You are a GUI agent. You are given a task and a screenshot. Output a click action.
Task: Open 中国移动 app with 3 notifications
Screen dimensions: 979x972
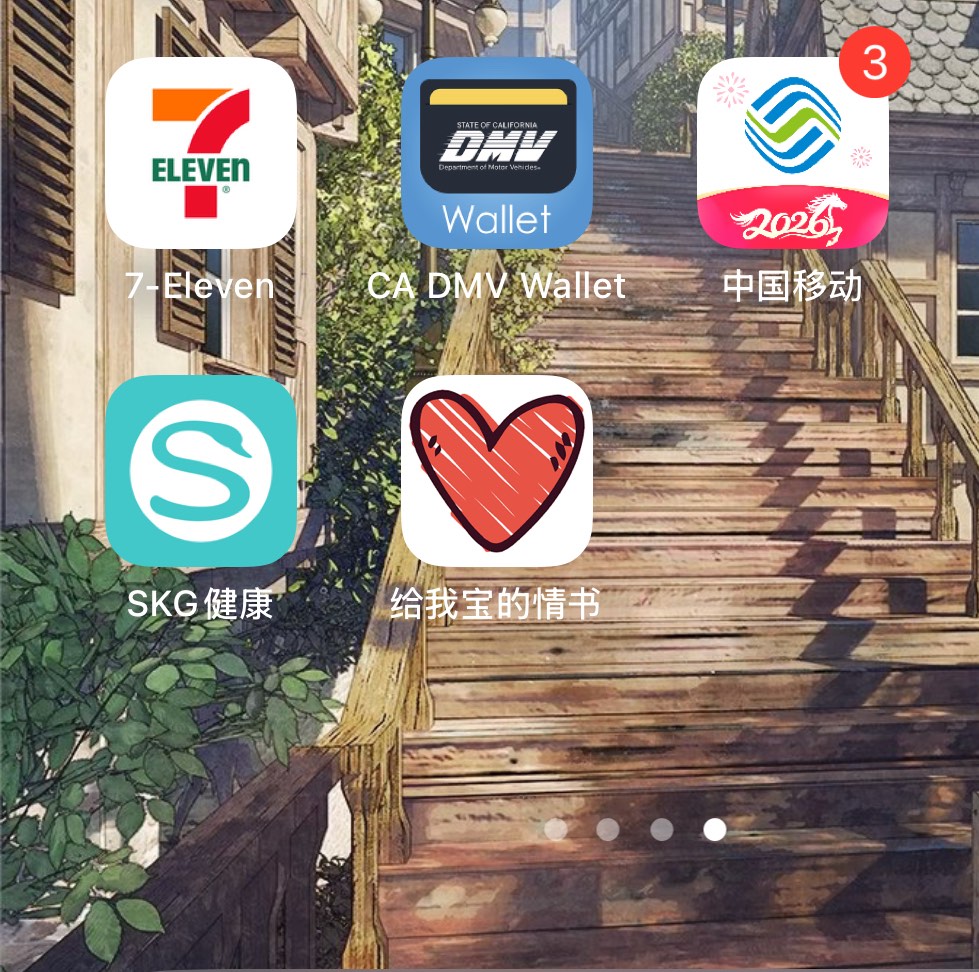(792, 152)
